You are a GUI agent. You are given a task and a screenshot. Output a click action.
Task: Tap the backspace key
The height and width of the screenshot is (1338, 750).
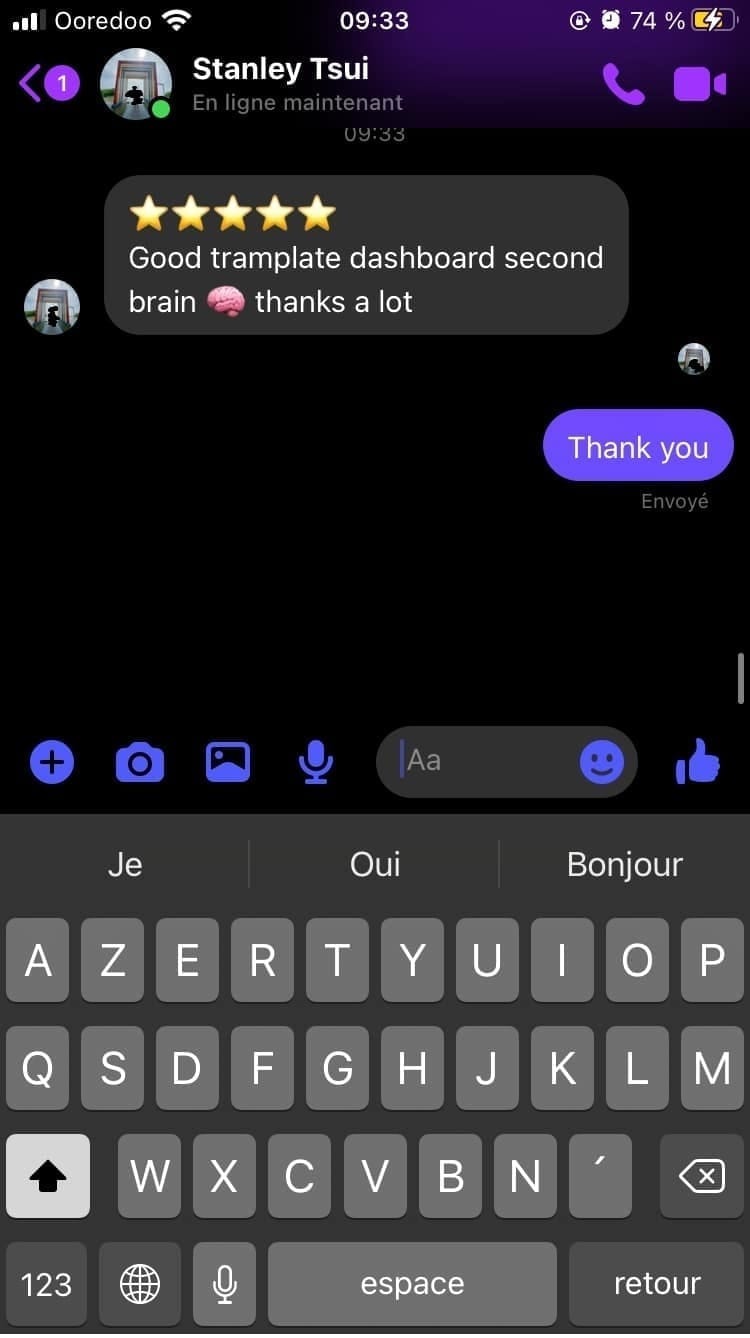pyautogui.click(x=701, y=1176)
